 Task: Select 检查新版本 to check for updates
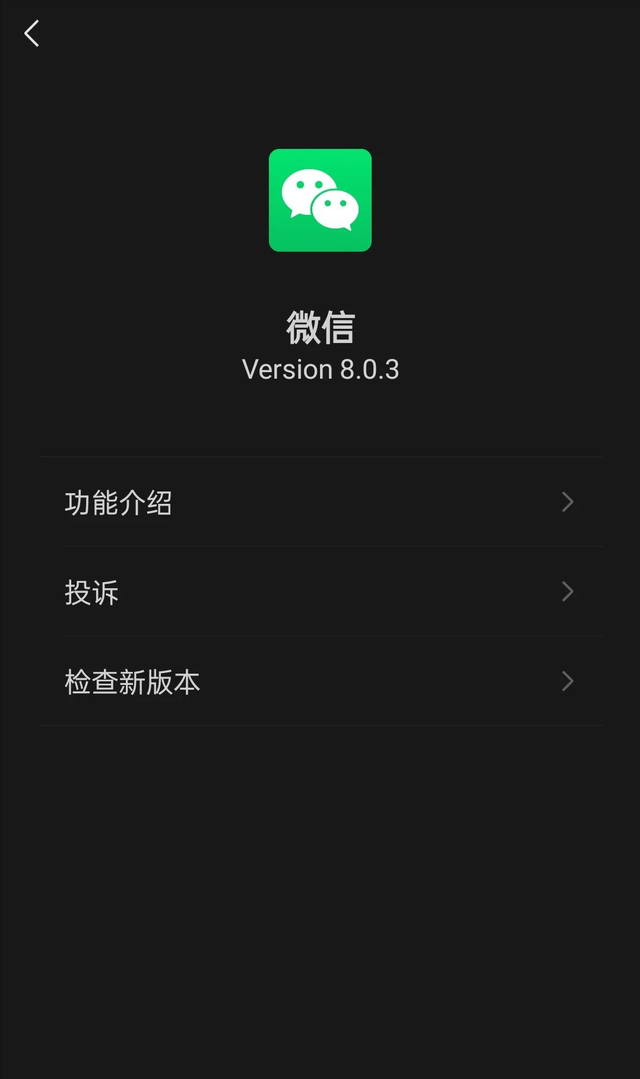(x=320, y=682)
